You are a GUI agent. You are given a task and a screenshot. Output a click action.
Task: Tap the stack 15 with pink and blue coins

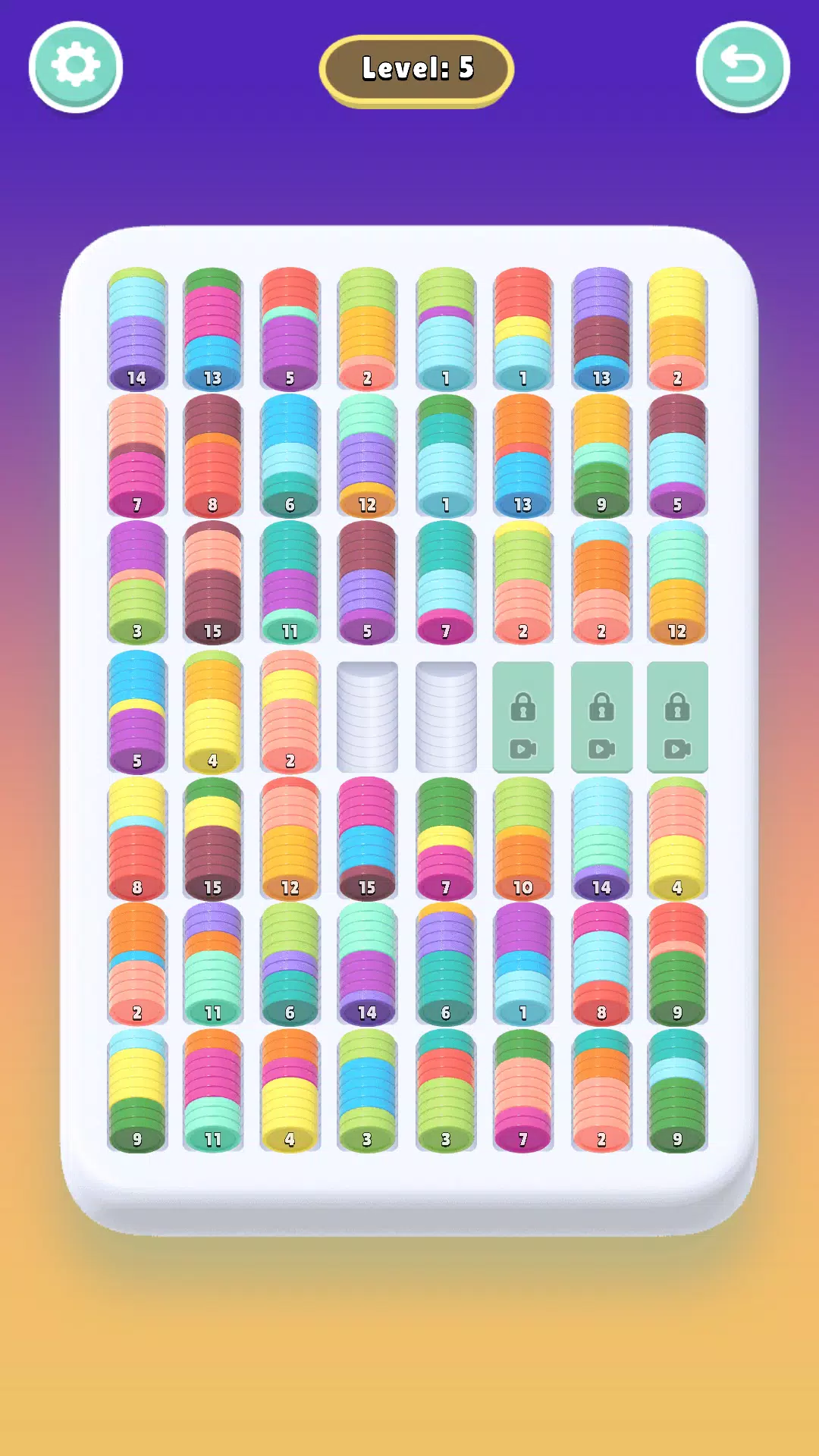click(x=367, y=838)
